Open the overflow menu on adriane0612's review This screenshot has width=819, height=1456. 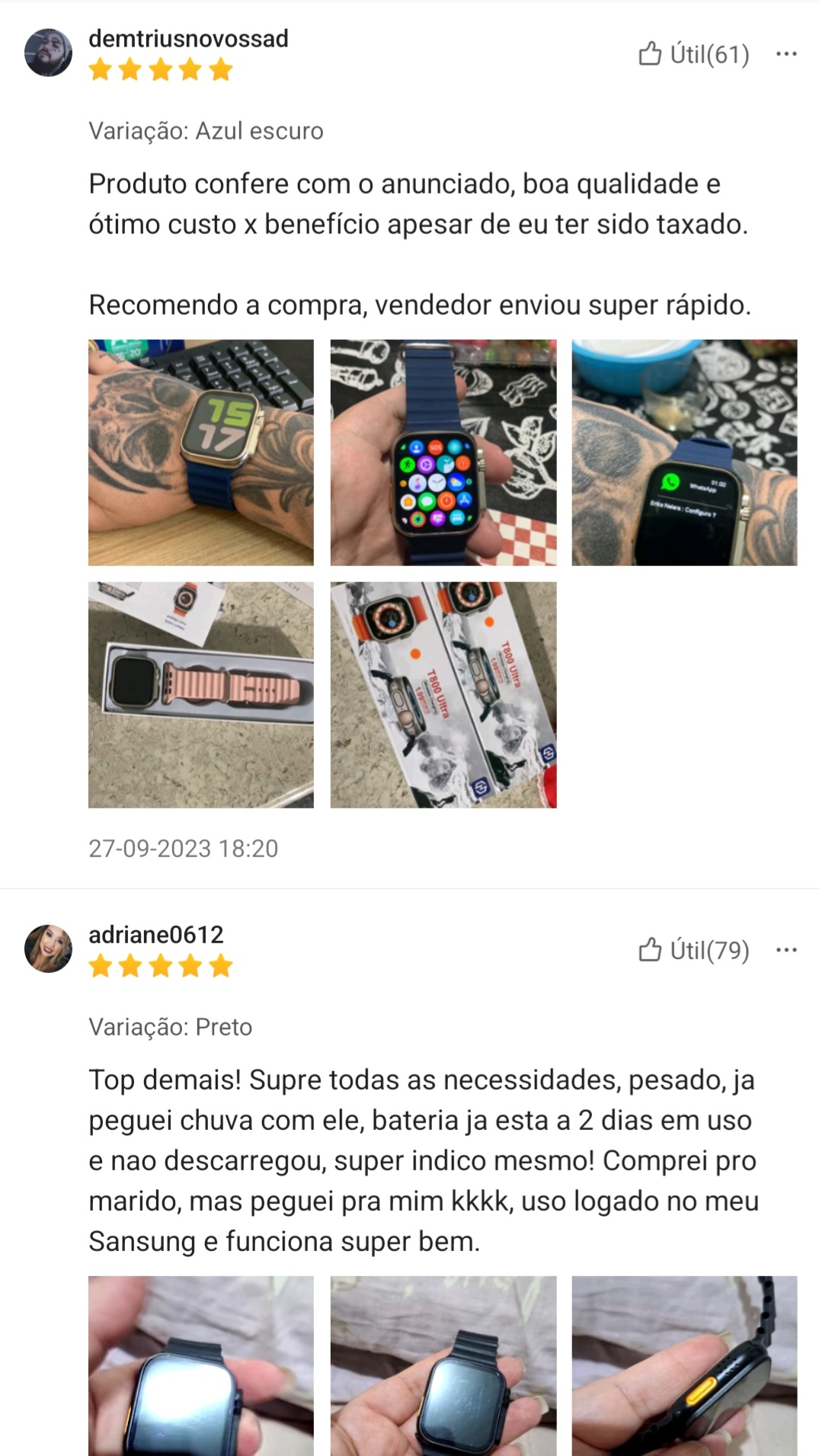coord(785,950)
